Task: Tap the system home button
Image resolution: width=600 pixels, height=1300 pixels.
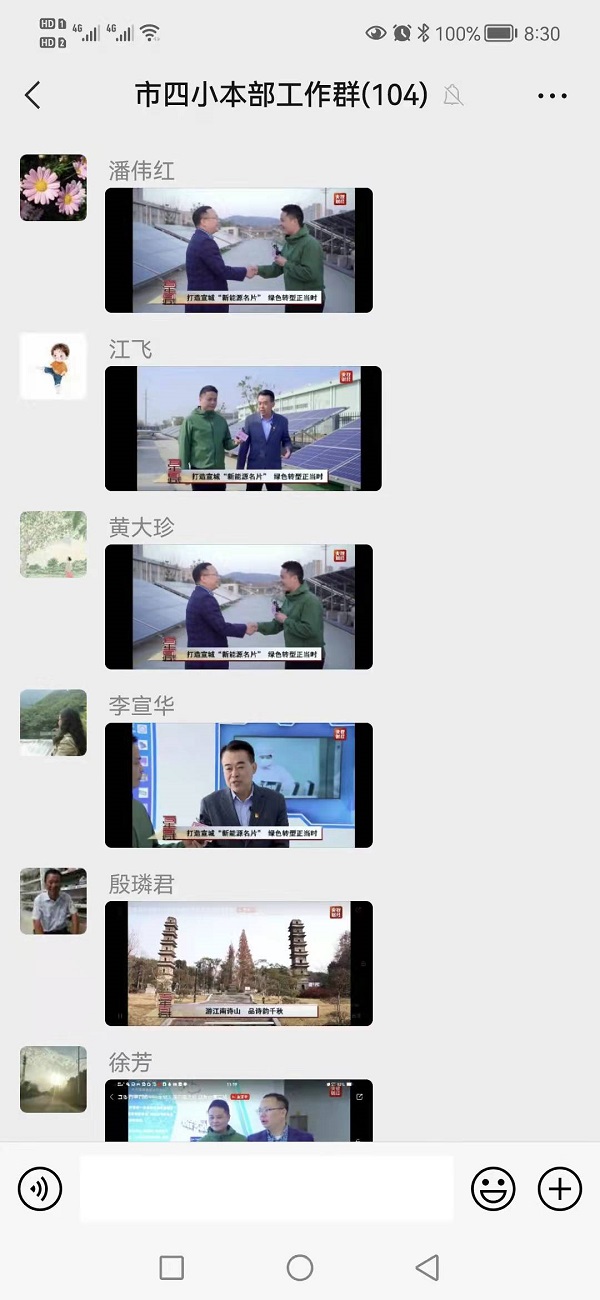Action: (x=300, y=1268)
